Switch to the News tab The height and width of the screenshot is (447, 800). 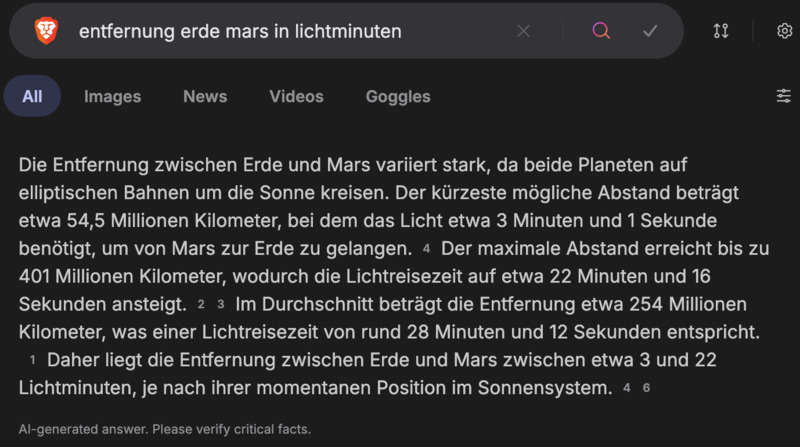click(x=205, y=96)
